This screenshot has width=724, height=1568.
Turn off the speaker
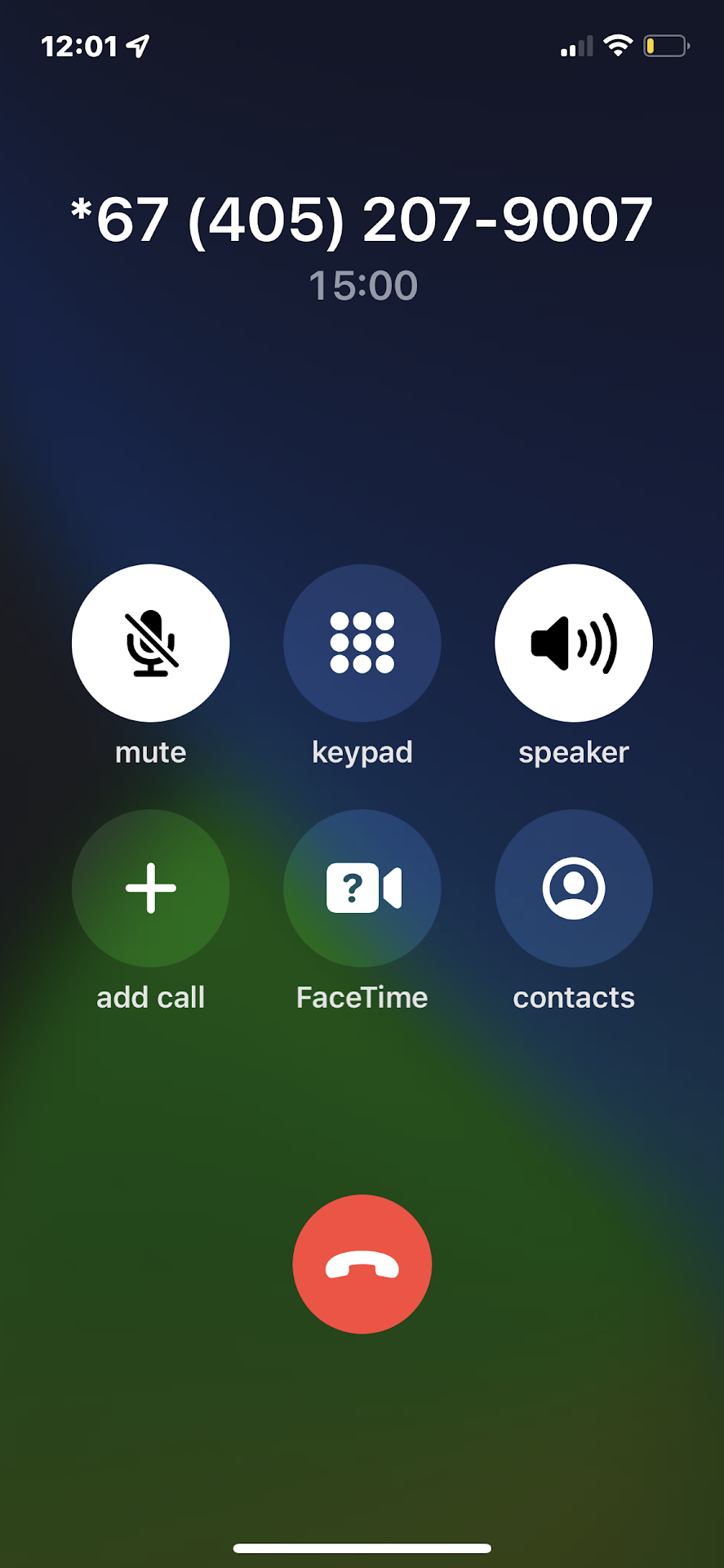pyautogui.click(x=573, y=643)
